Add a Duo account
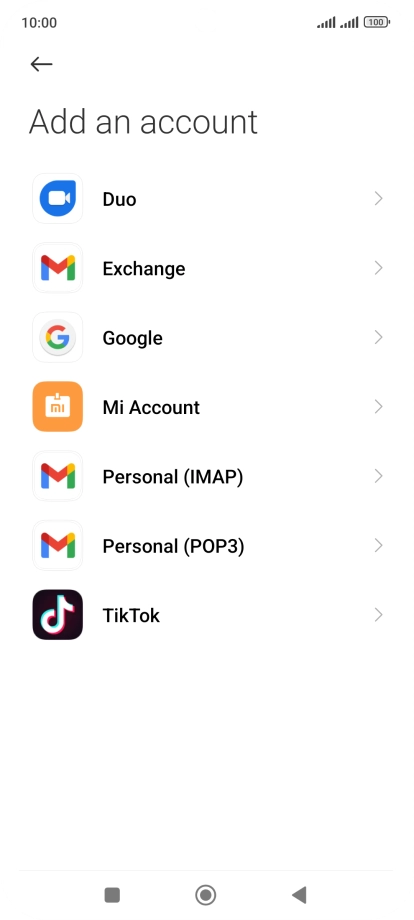 tap(207, 199)
